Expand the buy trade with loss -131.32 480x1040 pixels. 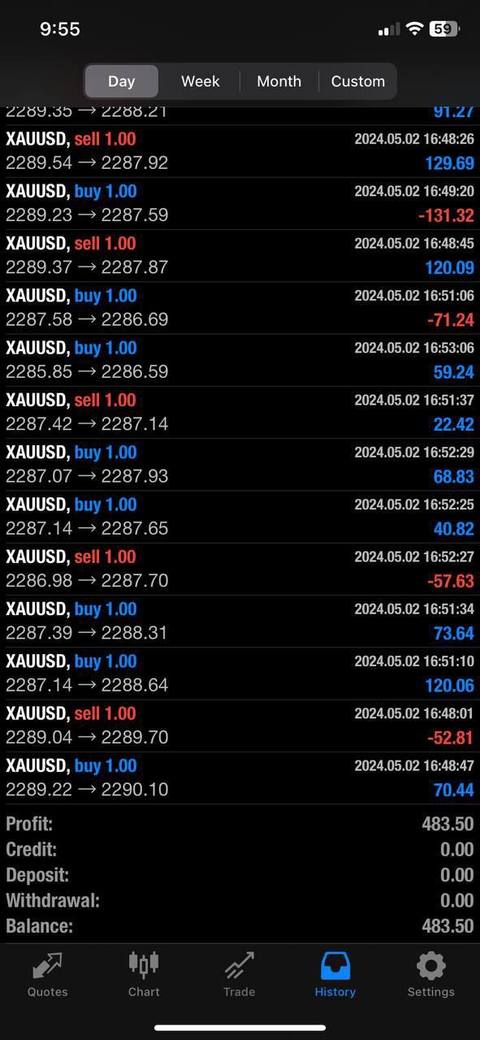coord(240,204)
